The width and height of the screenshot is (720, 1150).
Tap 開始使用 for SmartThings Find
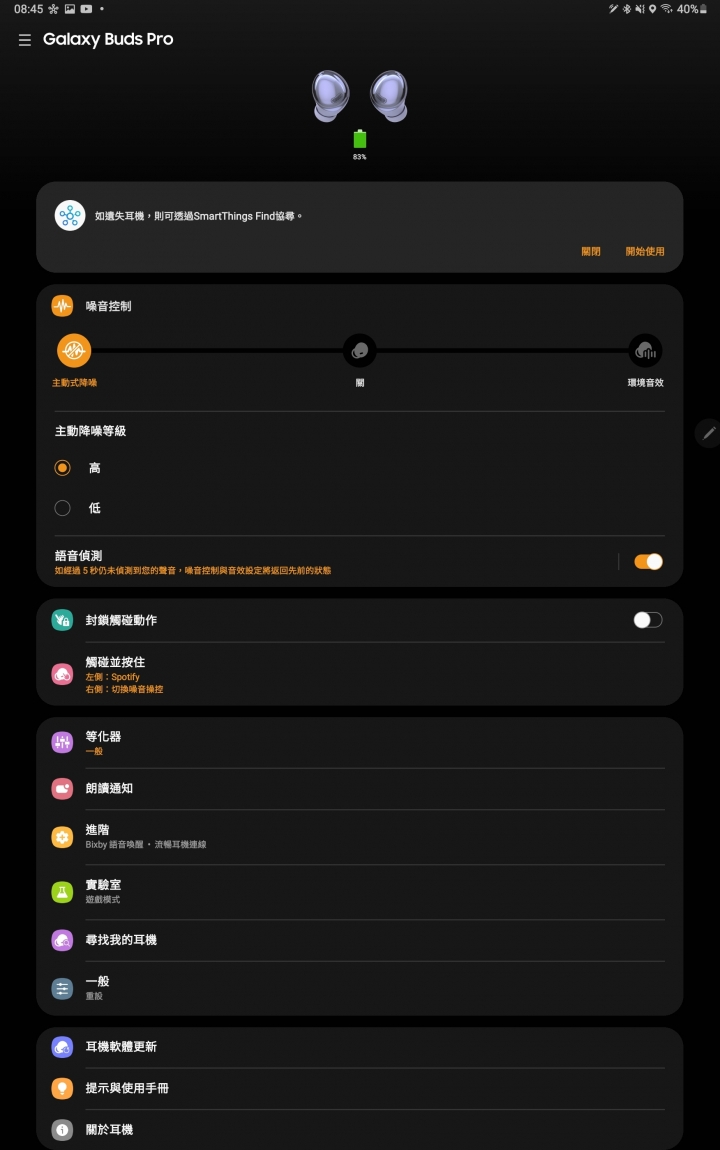pos(644,251)
